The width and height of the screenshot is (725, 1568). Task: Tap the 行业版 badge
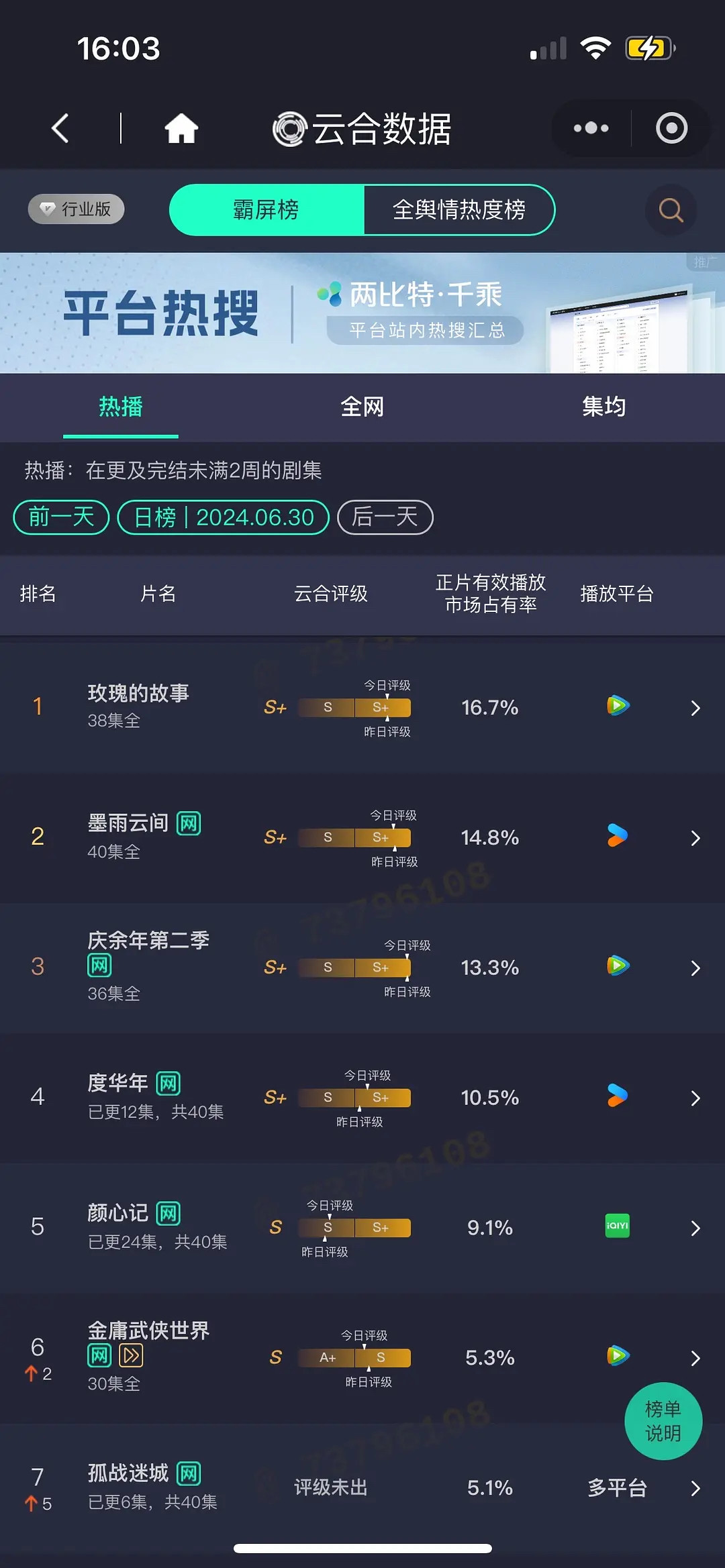(77, 209)
